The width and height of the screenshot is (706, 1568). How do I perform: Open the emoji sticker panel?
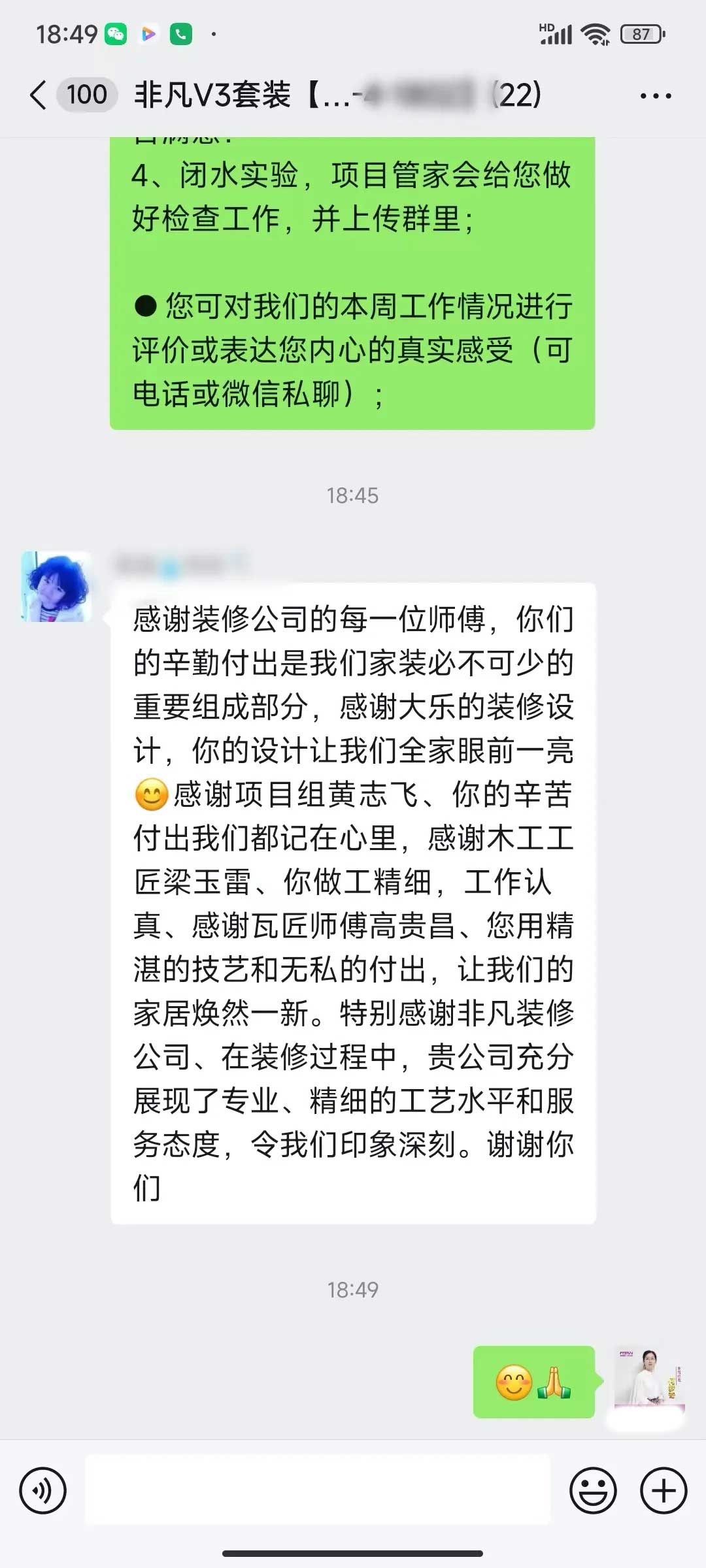pos(593,1491)
